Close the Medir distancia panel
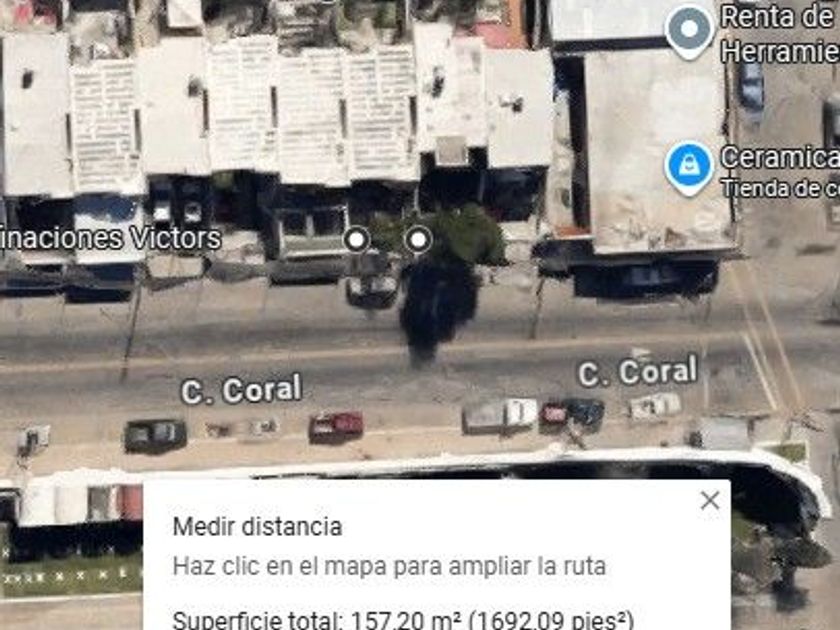The height and width of the screenshot is (630, 840). (x=710, y=500)
